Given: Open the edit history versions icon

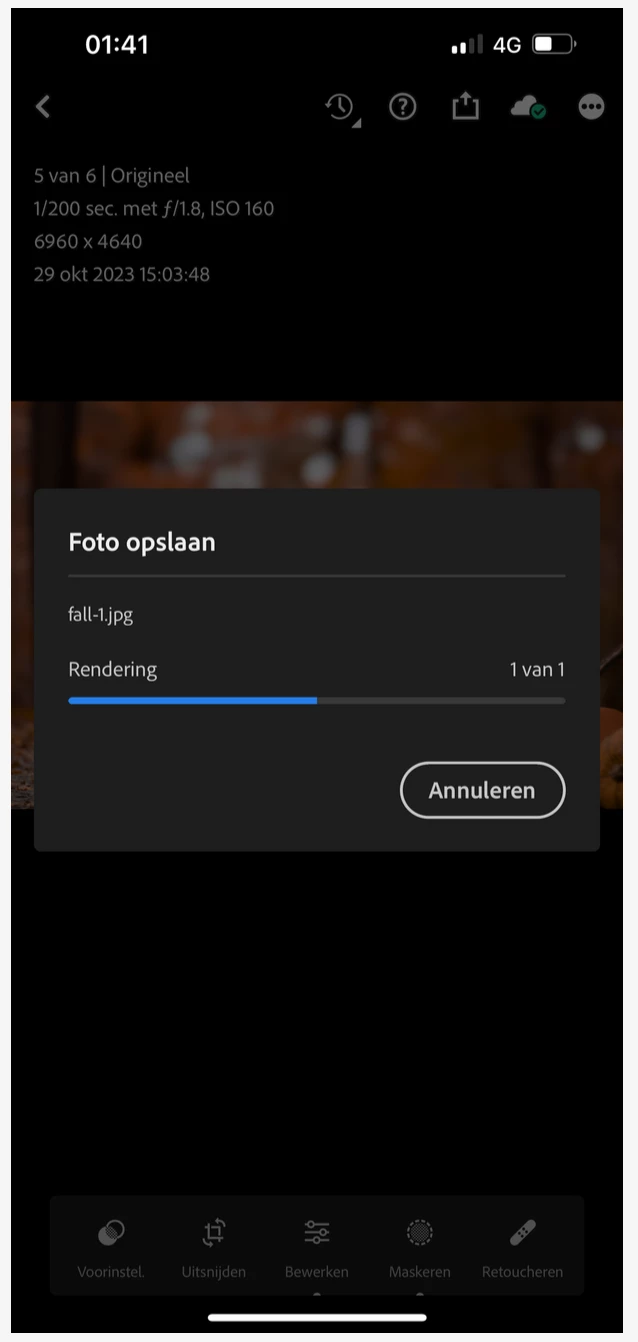Looking at the screenshot, I should (x=341, y=107).
